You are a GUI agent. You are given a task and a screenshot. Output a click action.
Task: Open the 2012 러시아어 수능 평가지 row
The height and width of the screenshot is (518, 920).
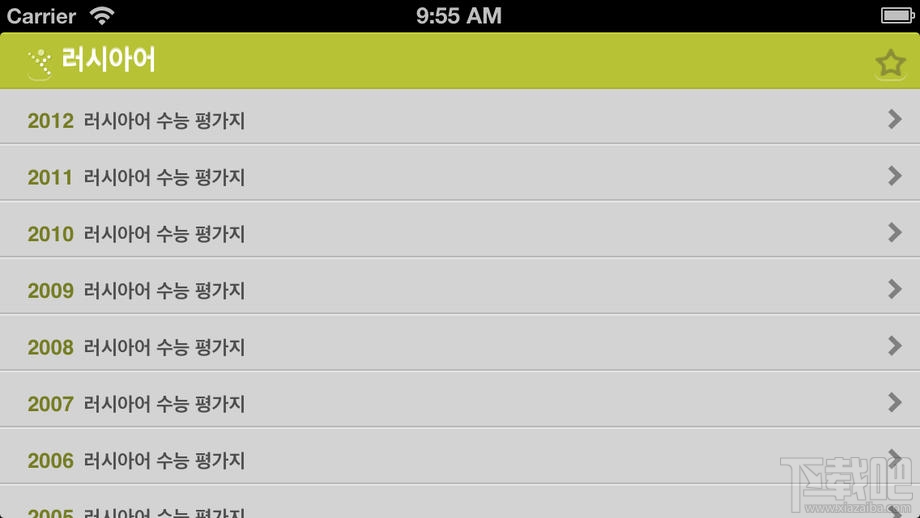460,120
